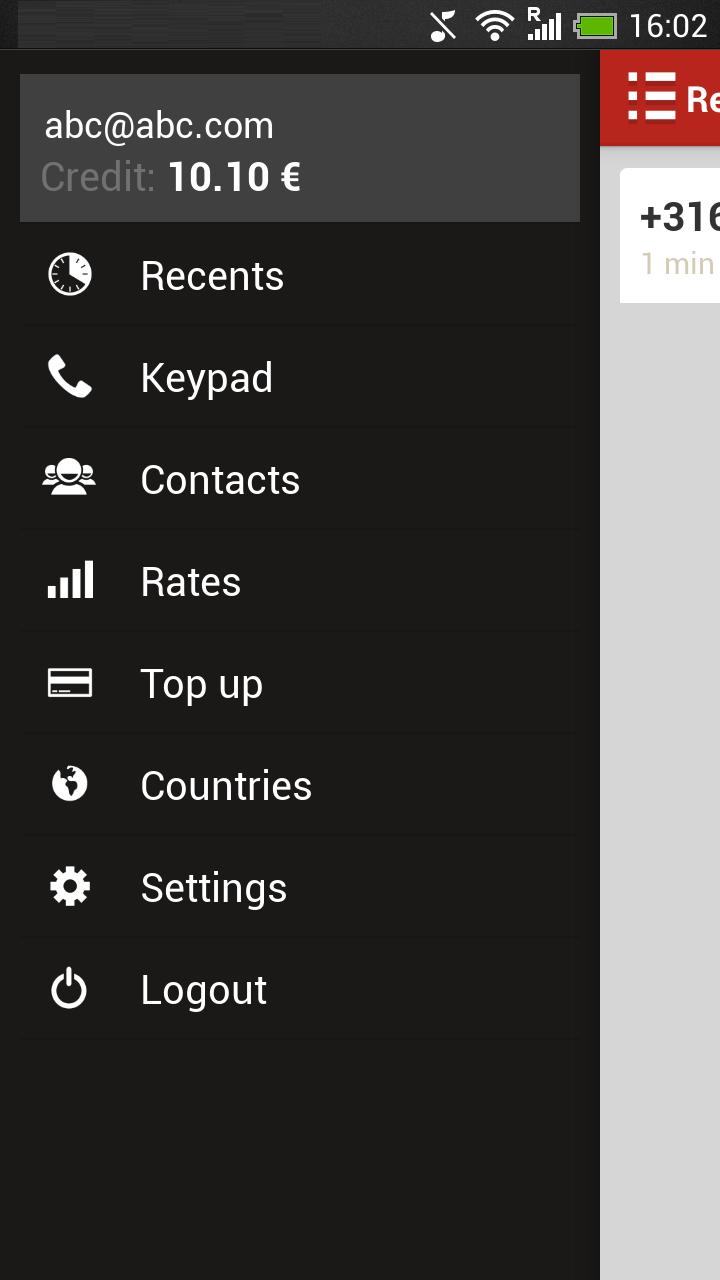This screenshot has height=1280, width=720.
Task: Go to the Keypad screen
Action: tap(206, 378)
